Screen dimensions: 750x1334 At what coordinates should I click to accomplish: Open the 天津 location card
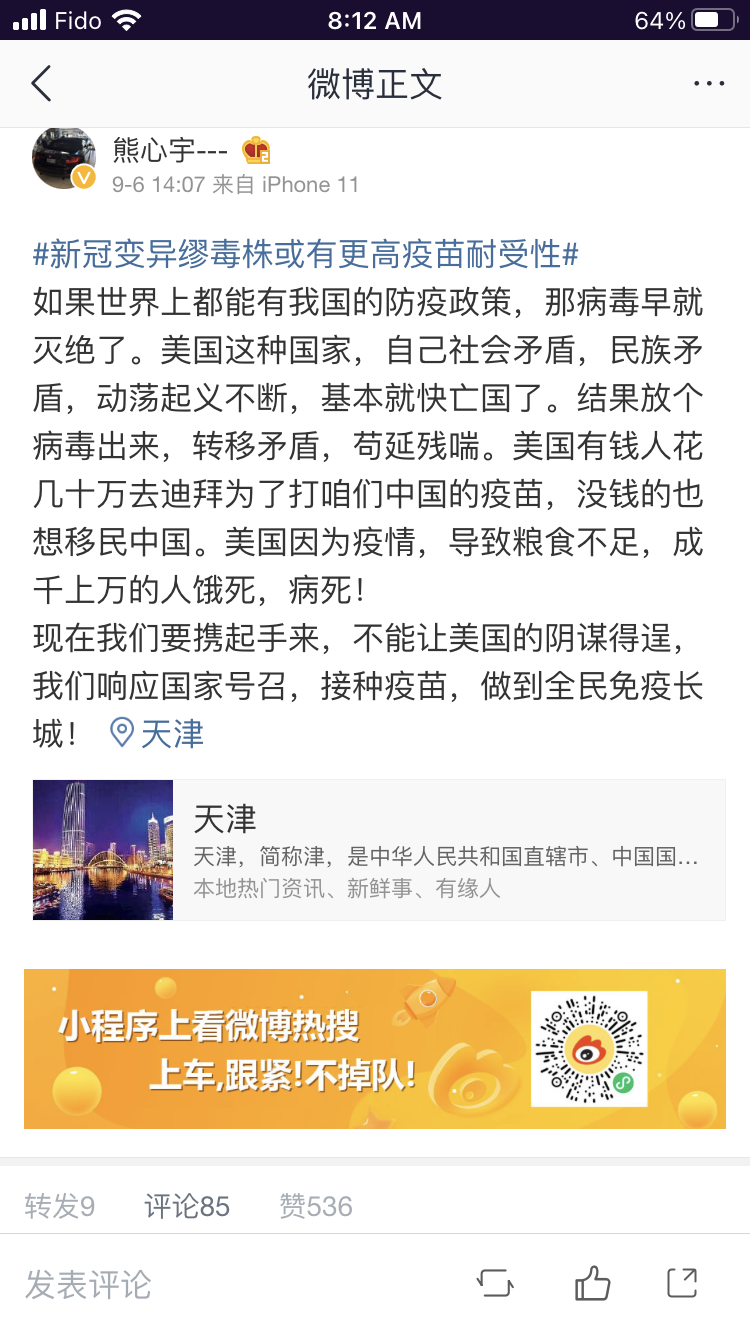379,850
